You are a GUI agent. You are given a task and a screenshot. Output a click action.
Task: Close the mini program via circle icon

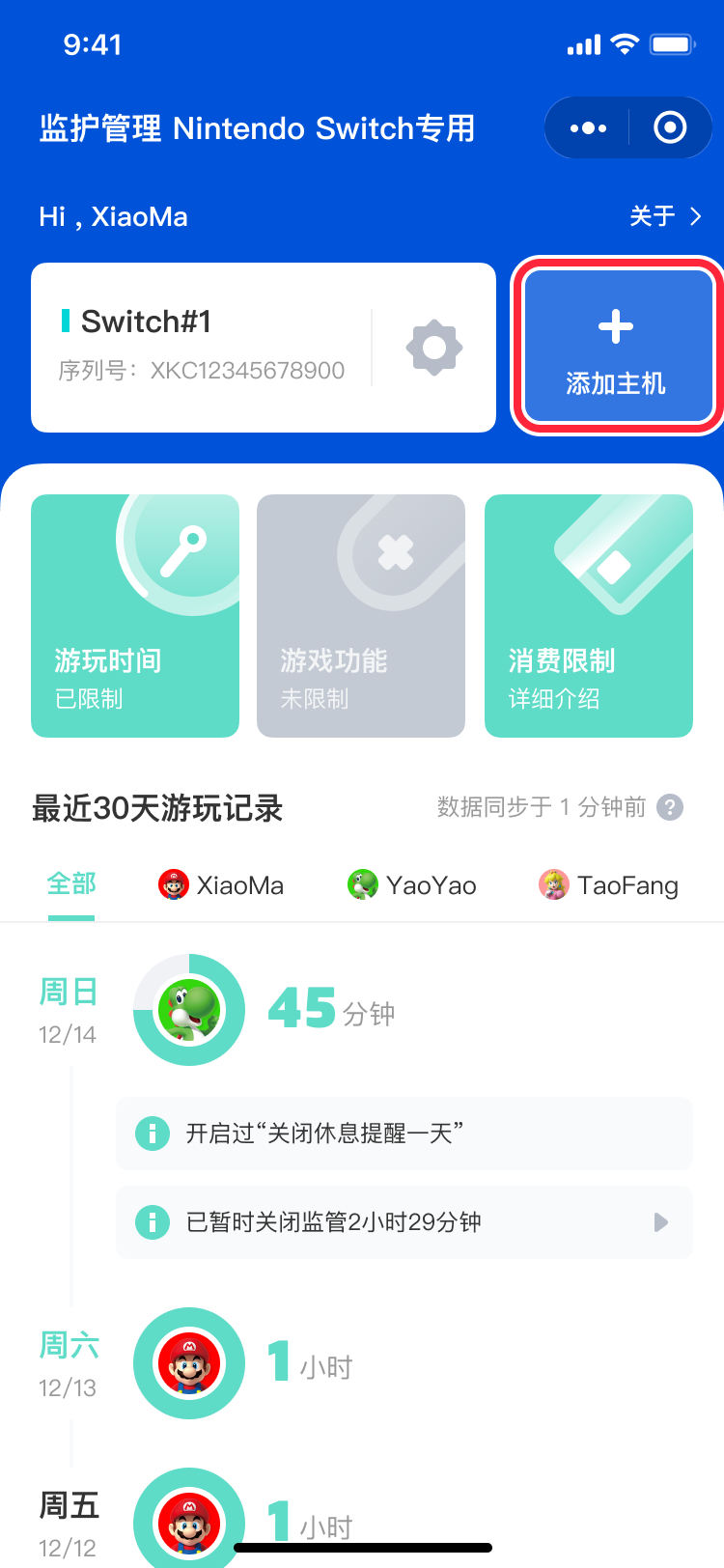click(x=670, y=127)
